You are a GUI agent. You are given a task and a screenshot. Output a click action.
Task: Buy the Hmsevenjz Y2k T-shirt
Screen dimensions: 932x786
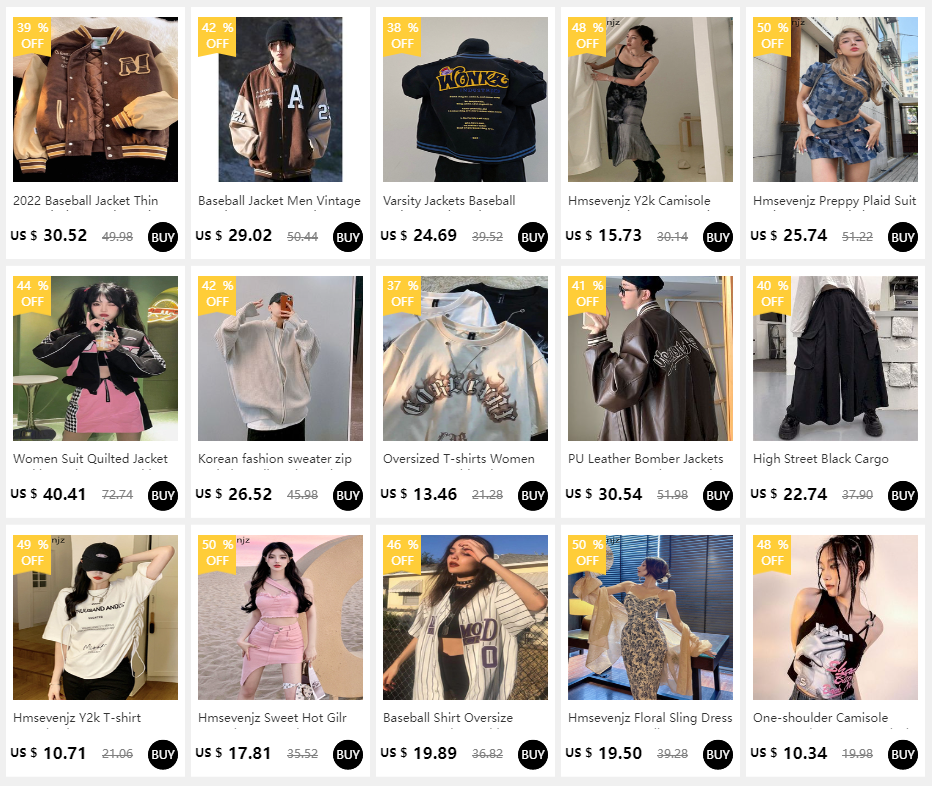tap(163, 754)
